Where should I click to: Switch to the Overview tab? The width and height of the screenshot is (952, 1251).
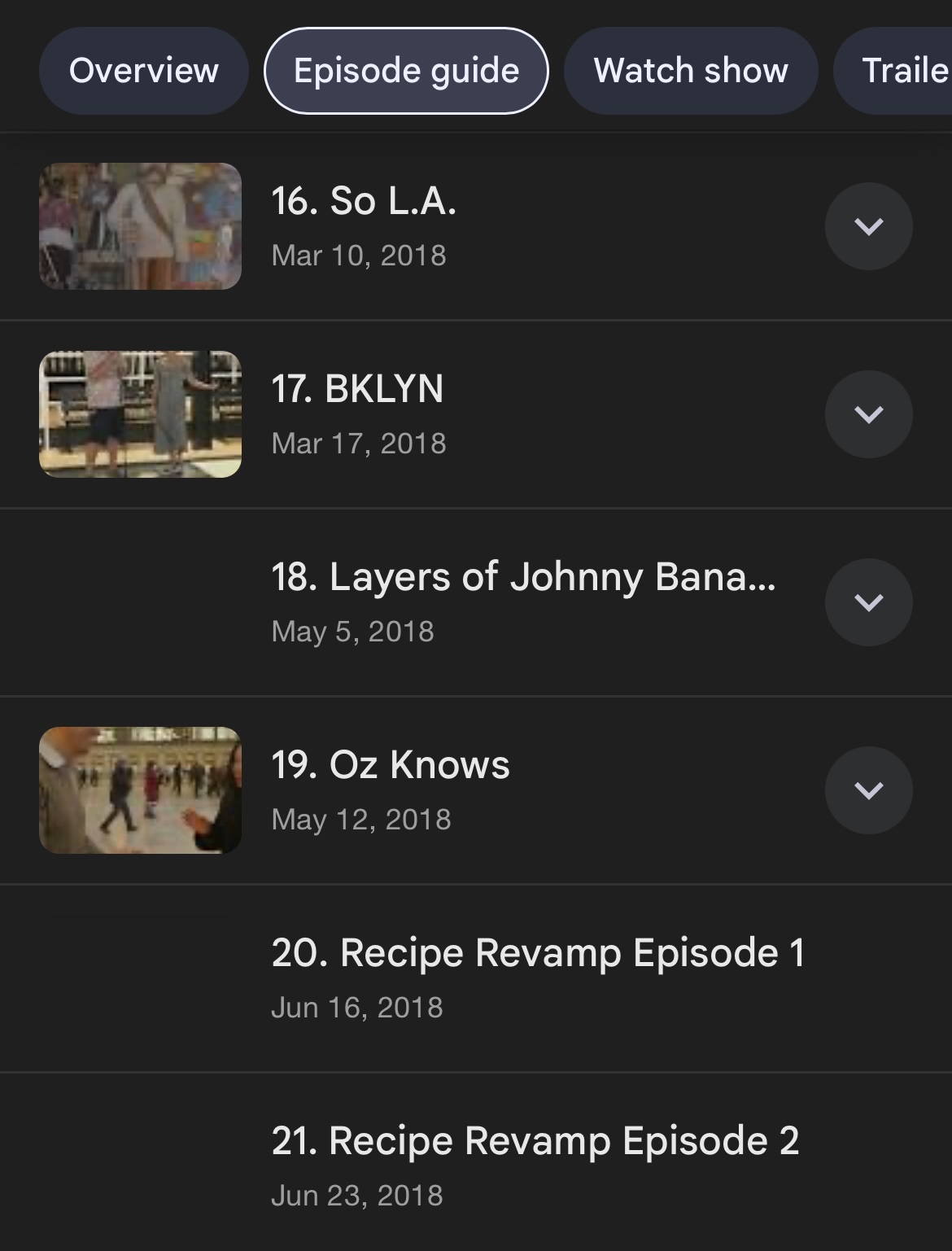pyautogui.click(x=143, y=71)
